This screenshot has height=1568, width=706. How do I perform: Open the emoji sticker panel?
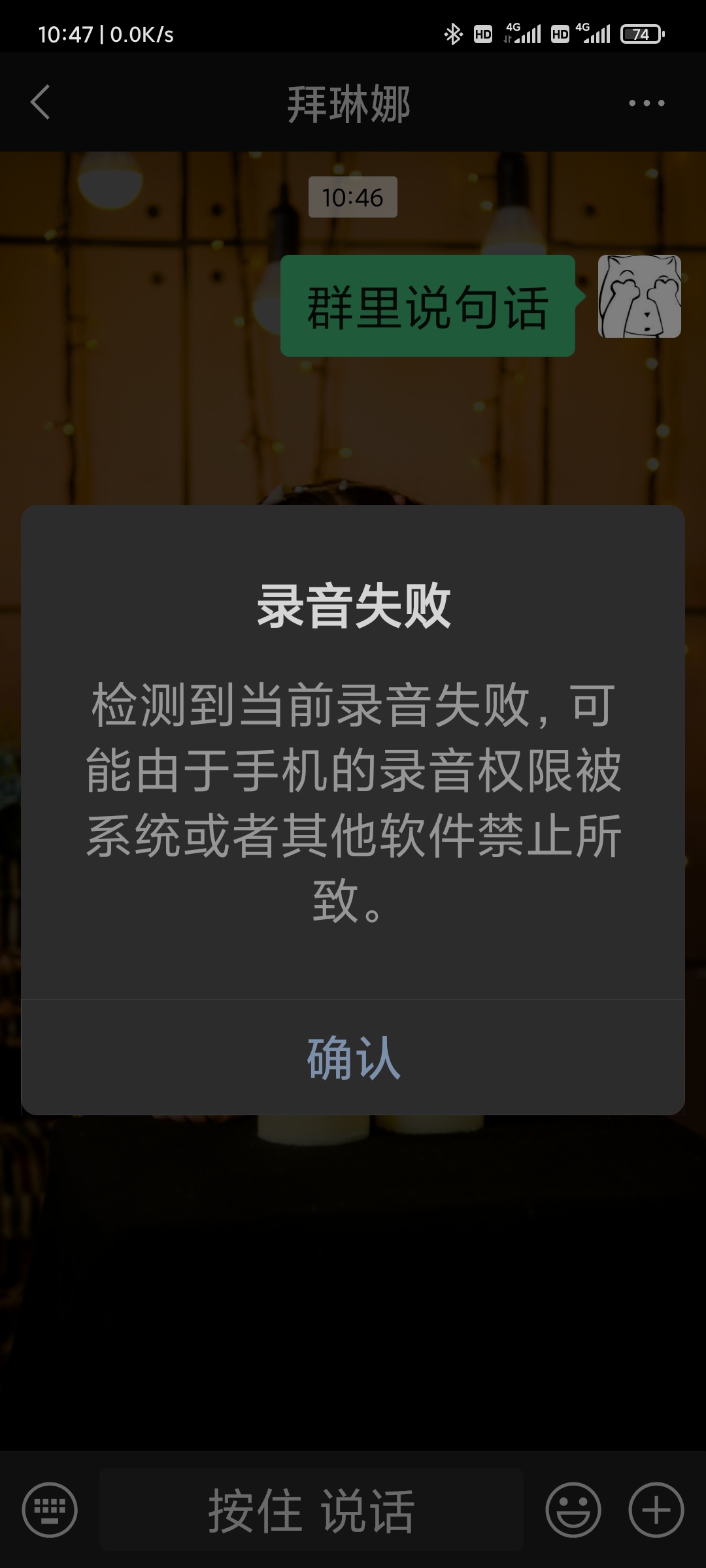tap(573, 1510)
